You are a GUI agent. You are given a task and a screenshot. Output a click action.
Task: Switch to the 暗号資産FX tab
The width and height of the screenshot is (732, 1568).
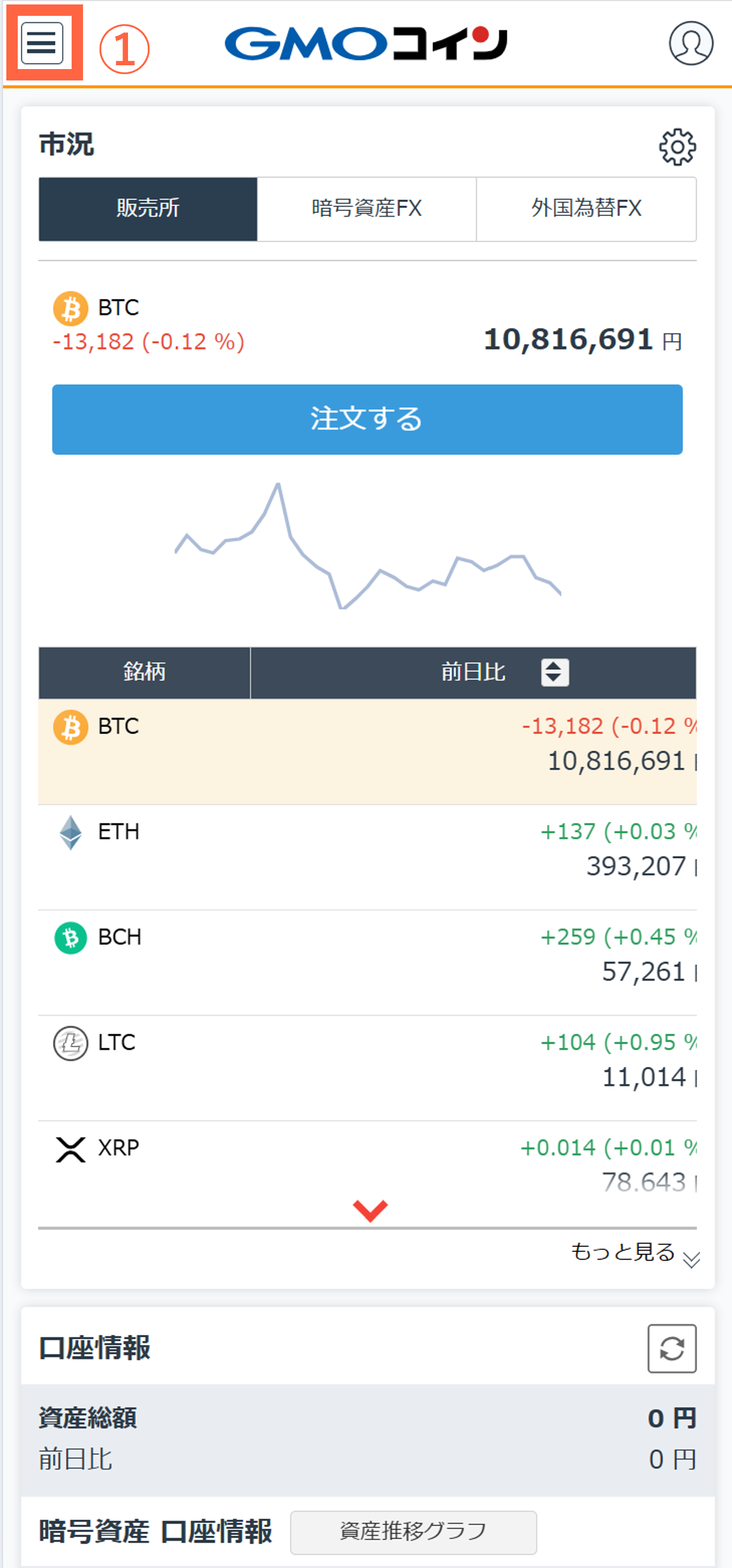pyautogui.click(x=366, y=209)
